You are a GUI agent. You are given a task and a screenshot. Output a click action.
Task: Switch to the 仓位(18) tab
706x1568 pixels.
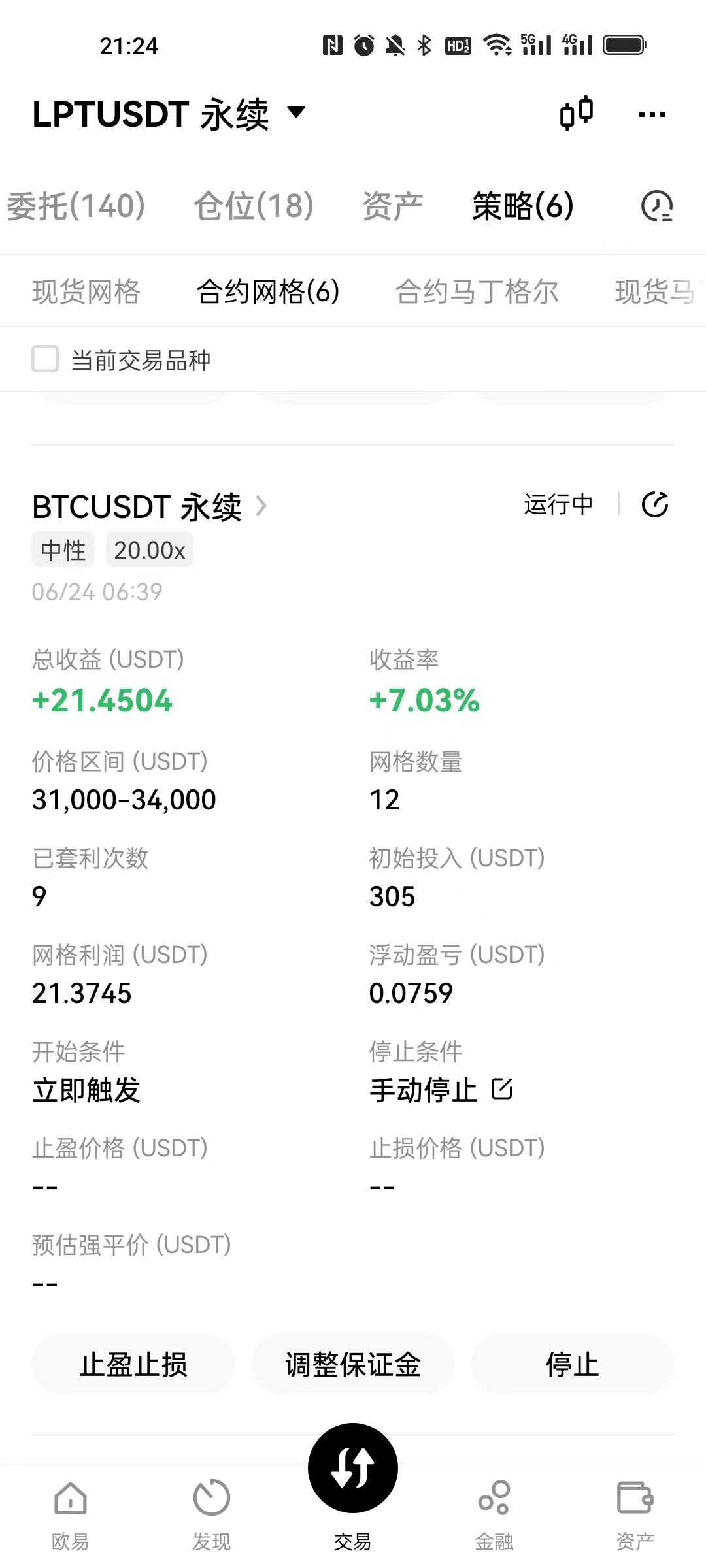tap(254, 206)
